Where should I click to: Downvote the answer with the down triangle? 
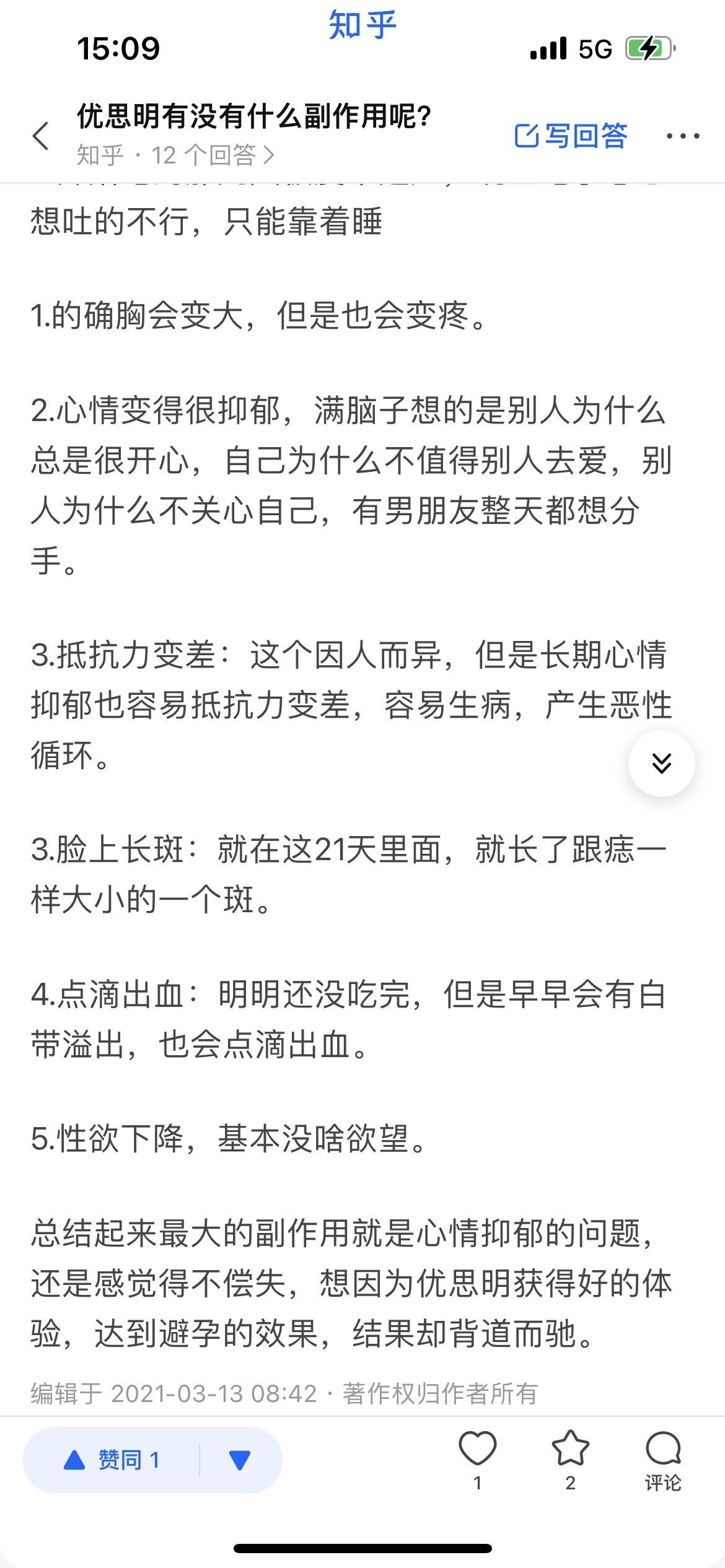[x=240, y=1460]
